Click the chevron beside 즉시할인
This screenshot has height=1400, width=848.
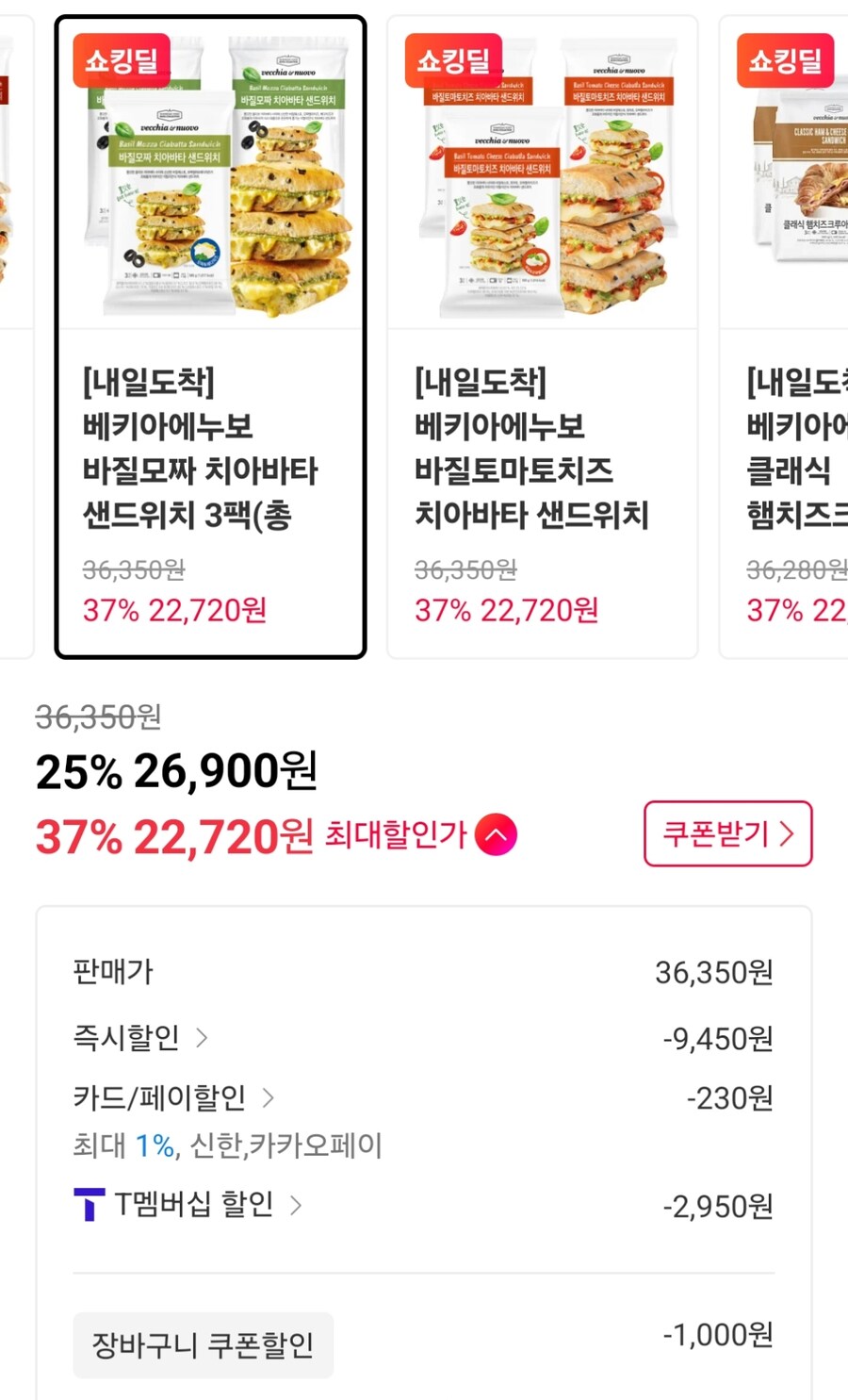[201, 1037]
